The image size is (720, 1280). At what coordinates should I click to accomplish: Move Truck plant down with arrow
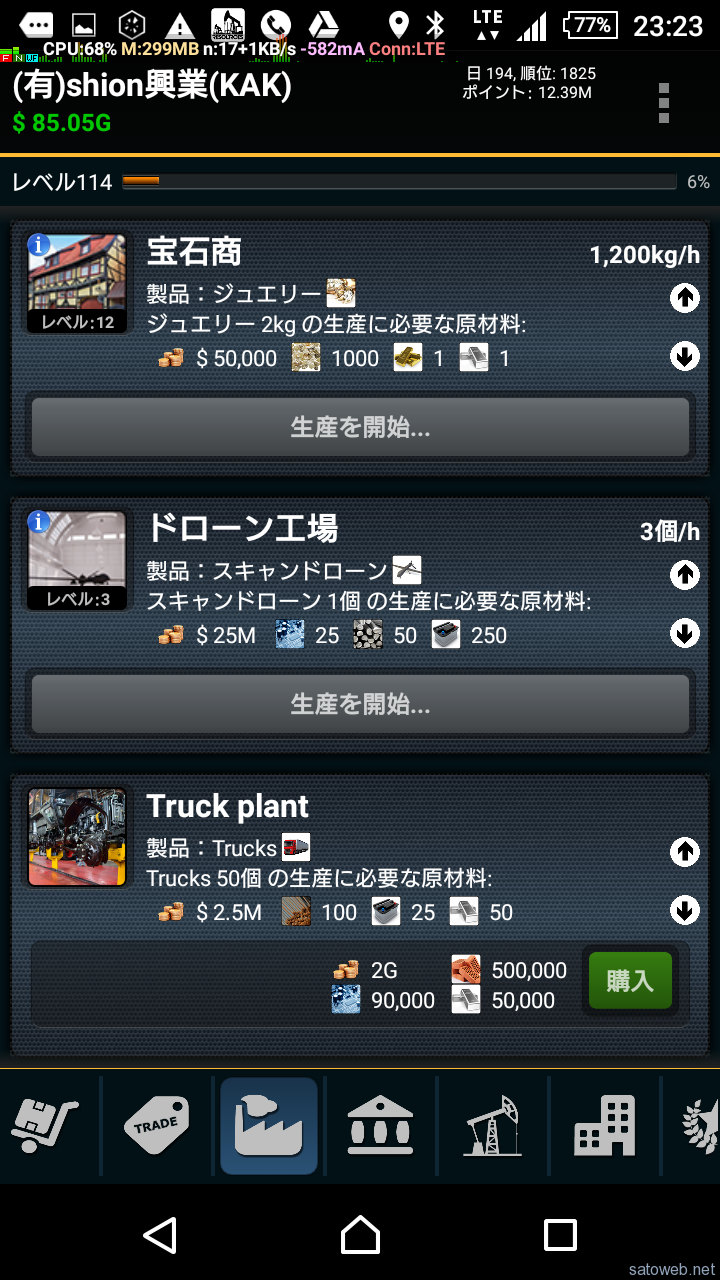685,910
